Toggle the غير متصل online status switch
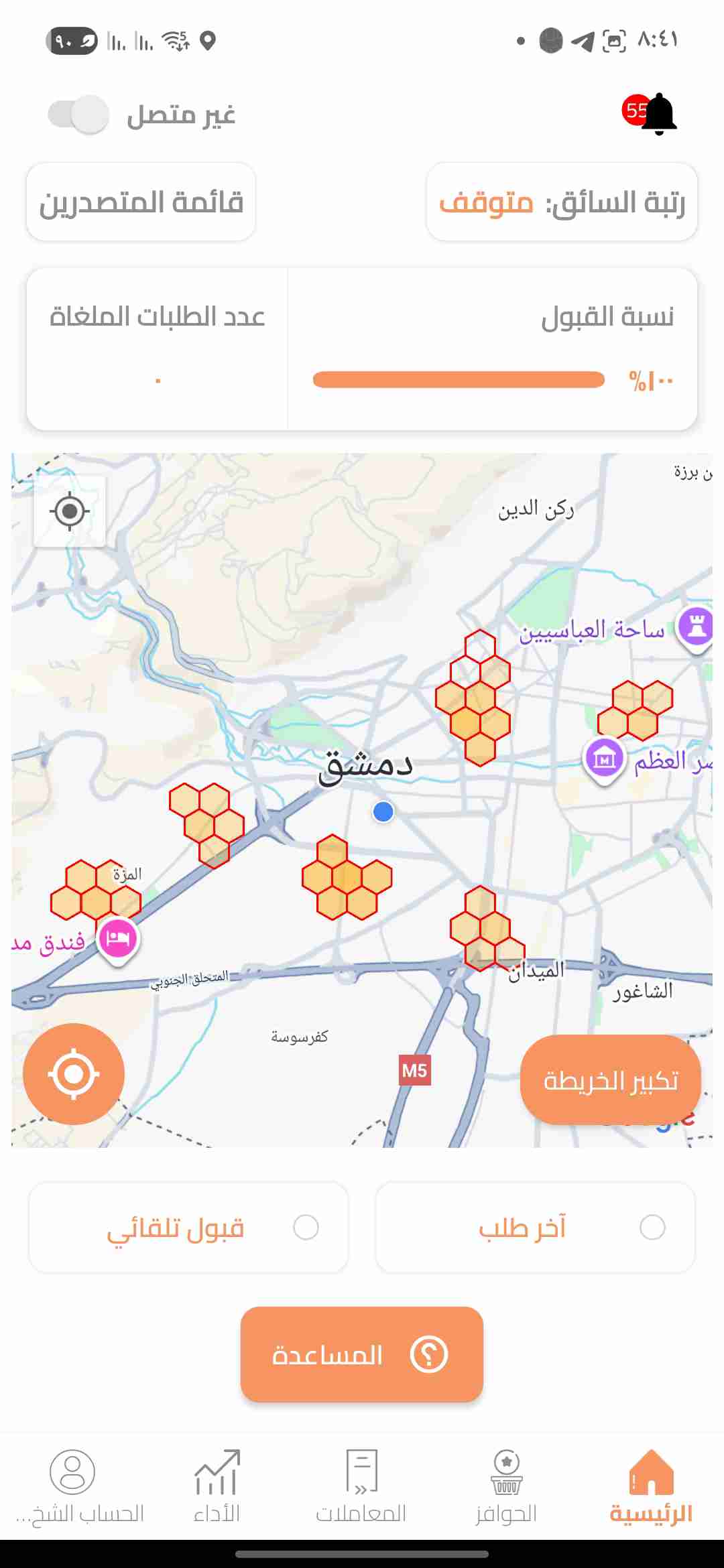Screen dimensions: 724x1568 pyautogui.click(x=79, y=115)
